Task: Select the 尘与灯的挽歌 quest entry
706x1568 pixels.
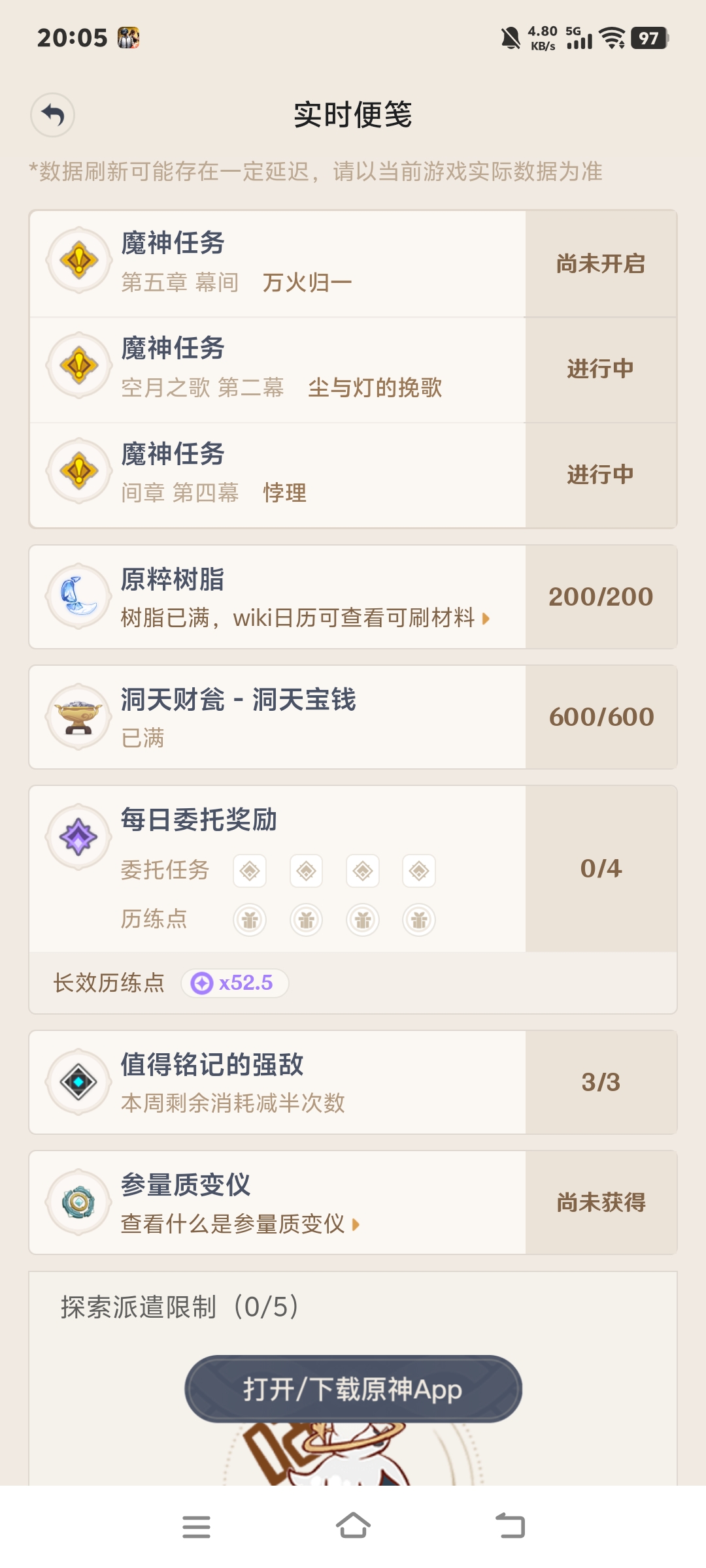Action: coord(281,368)
